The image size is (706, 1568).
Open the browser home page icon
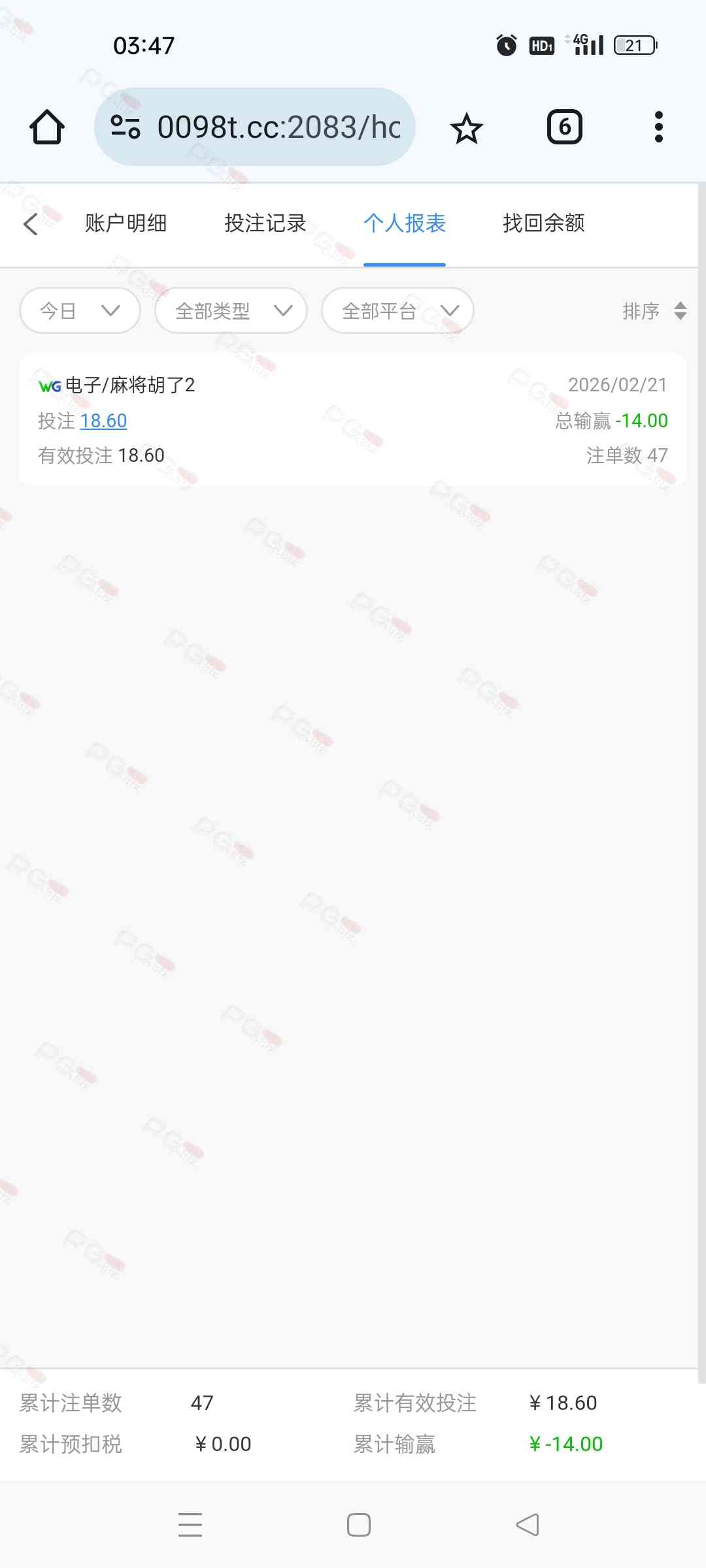point(47,127)
